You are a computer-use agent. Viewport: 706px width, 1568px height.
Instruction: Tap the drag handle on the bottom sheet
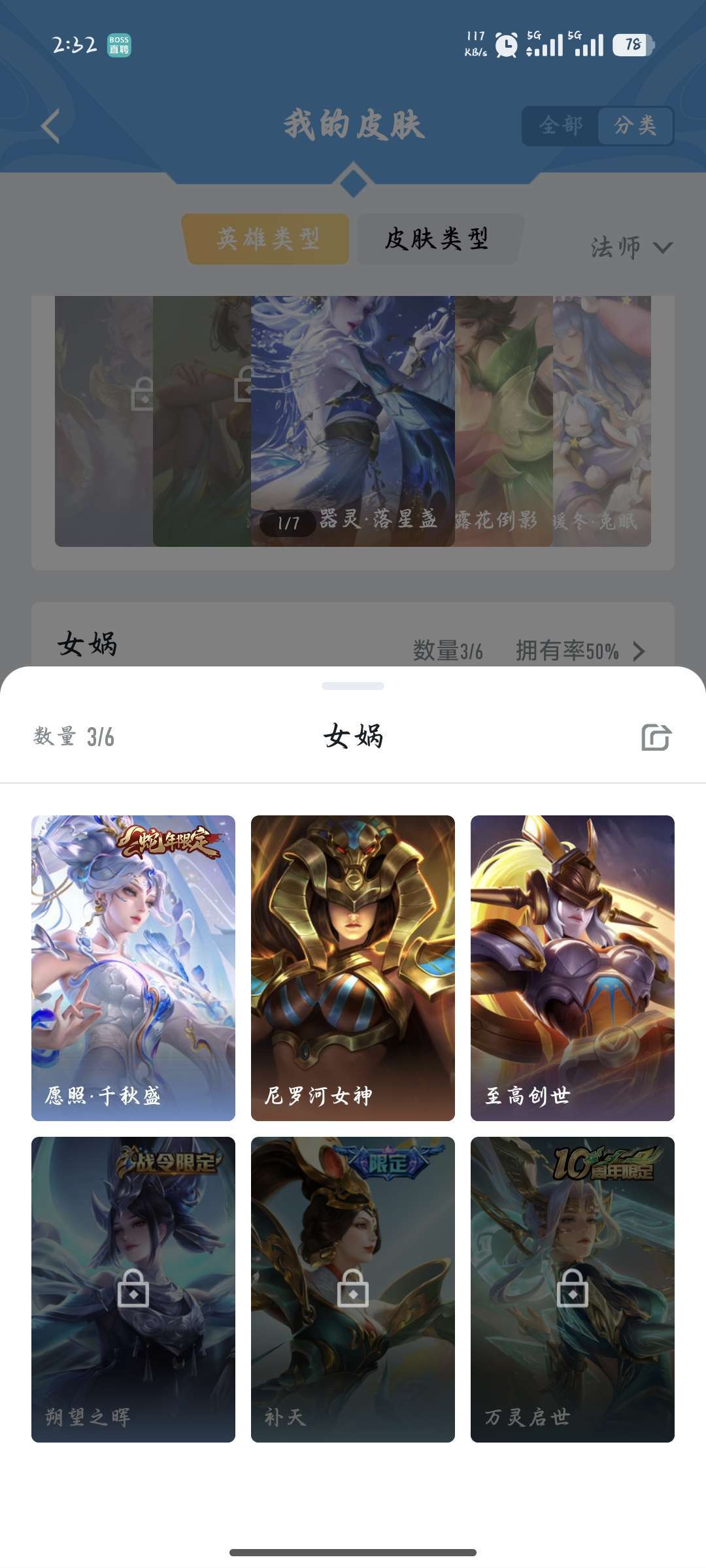352,683
